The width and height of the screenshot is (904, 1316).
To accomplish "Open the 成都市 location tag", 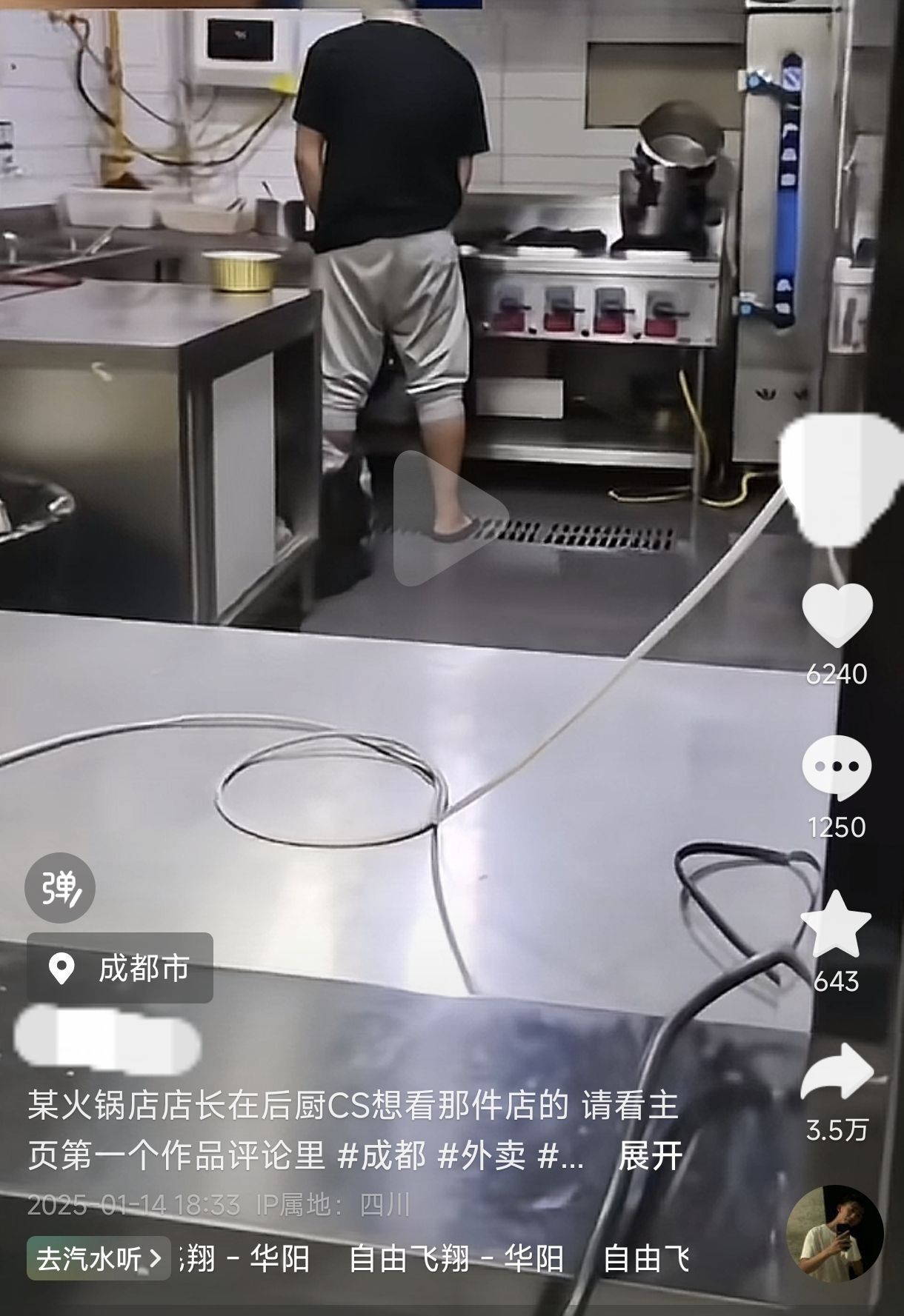I will point(120,968).
